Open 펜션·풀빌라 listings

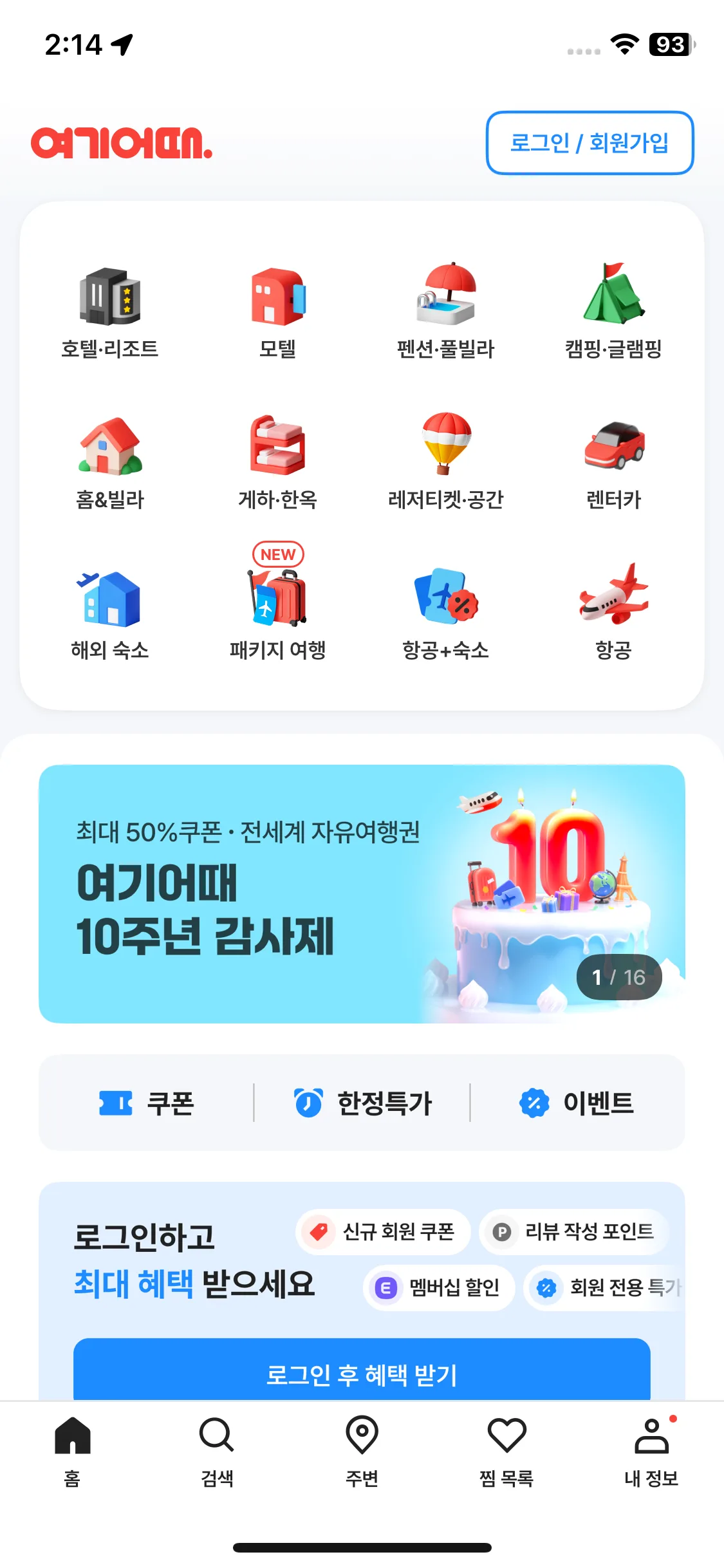point(445,312)
